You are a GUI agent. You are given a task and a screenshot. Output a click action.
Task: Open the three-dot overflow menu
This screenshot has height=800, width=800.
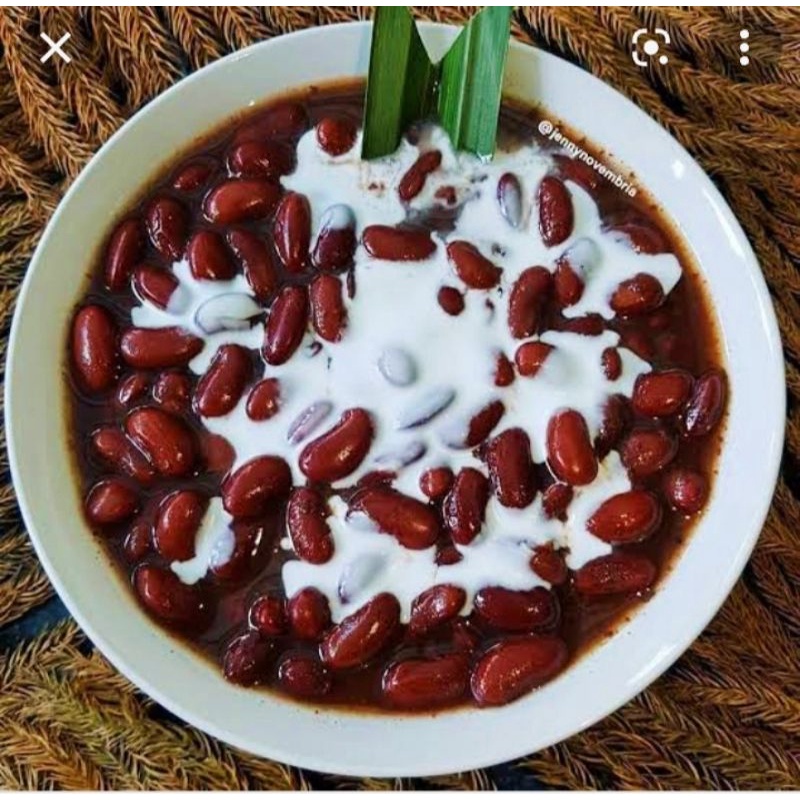[744, 47]
